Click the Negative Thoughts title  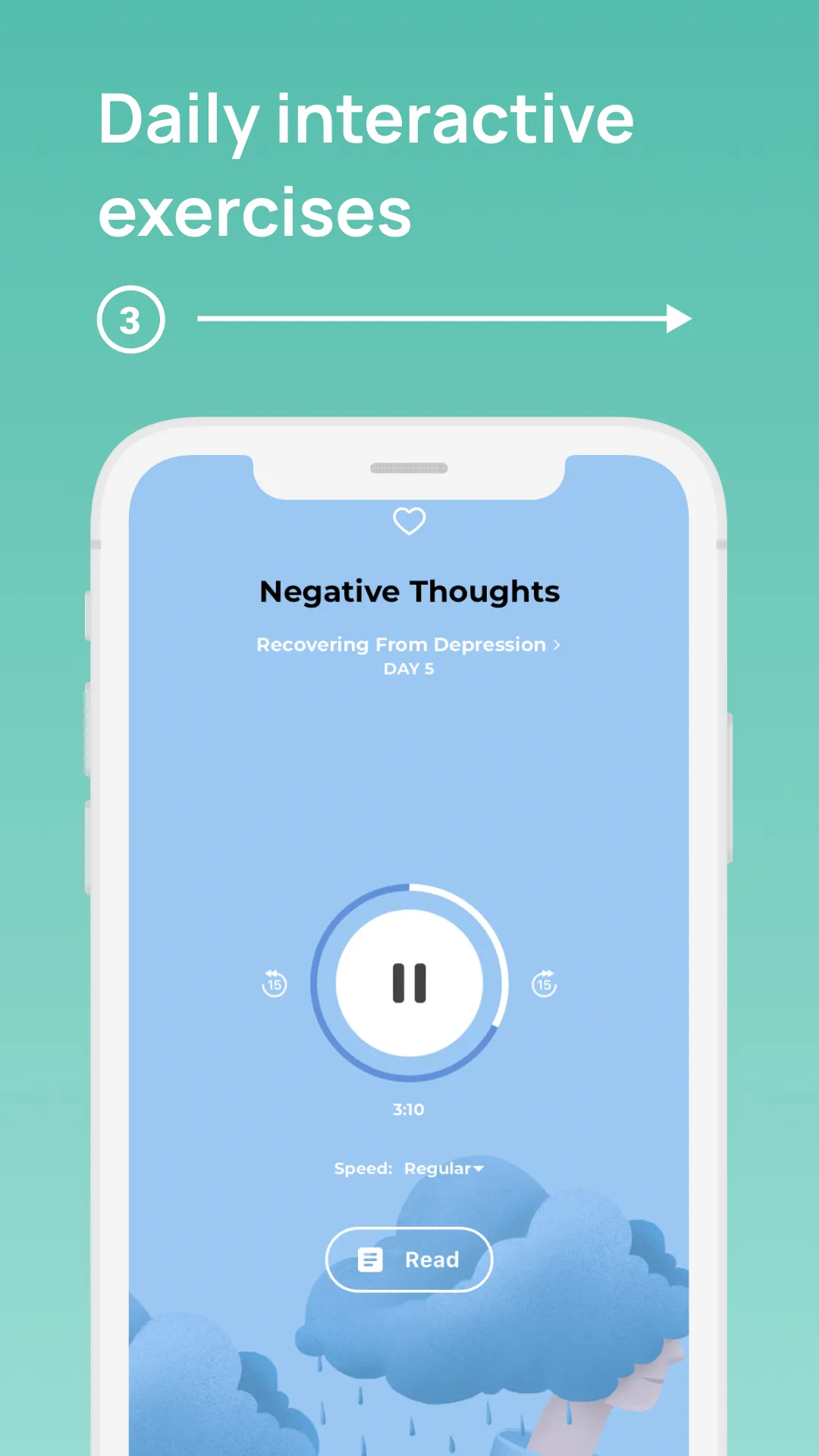(x=409, y=591)
